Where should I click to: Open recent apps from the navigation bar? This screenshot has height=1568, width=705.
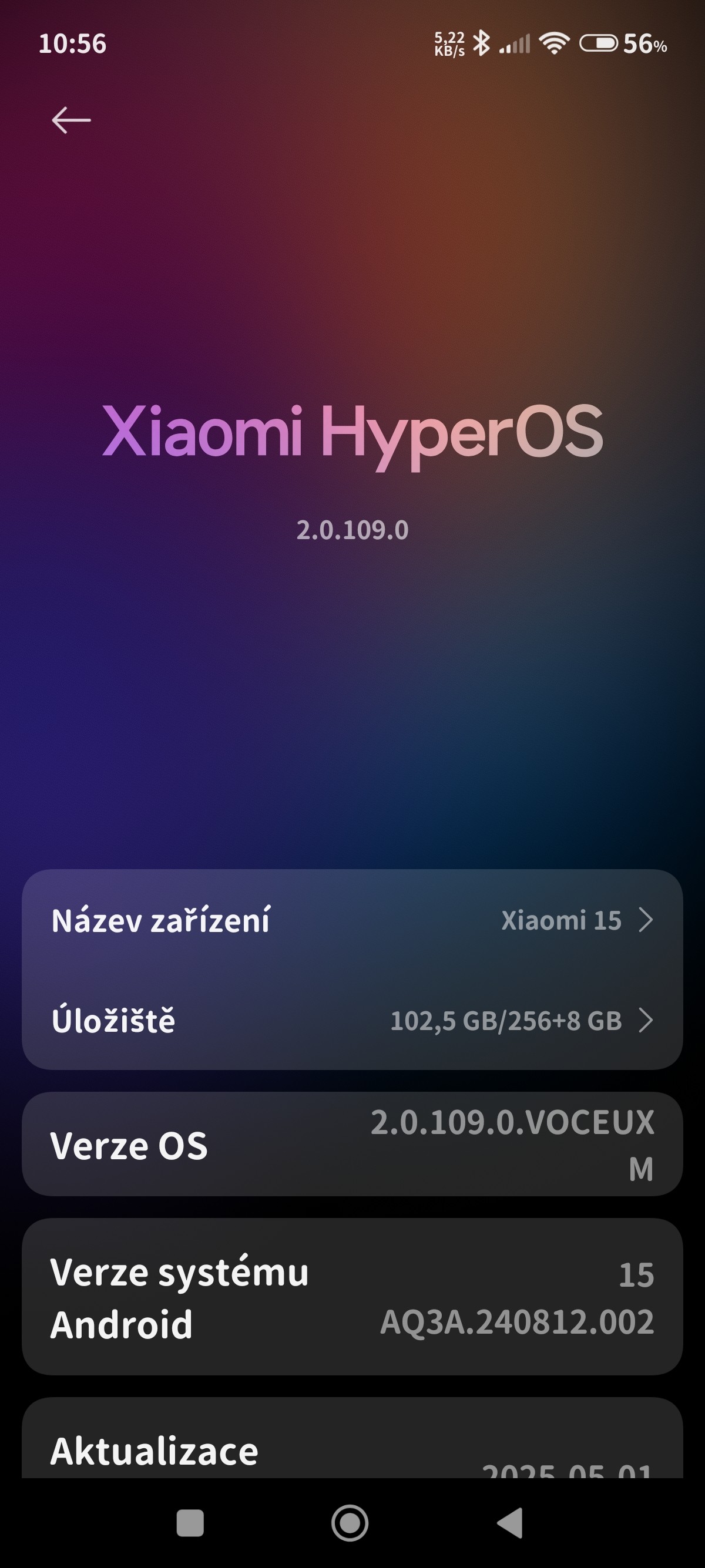coord(190,1523)
